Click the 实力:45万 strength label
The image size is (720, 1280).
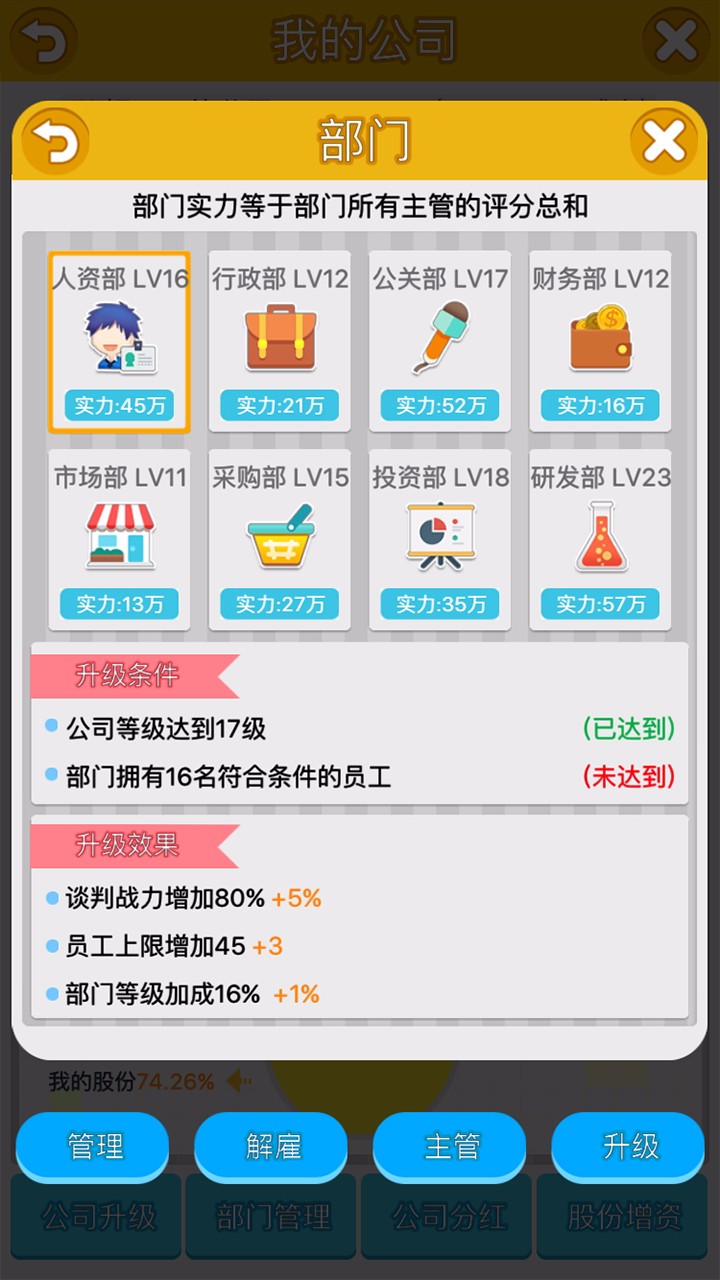click(x=120, y=405)
